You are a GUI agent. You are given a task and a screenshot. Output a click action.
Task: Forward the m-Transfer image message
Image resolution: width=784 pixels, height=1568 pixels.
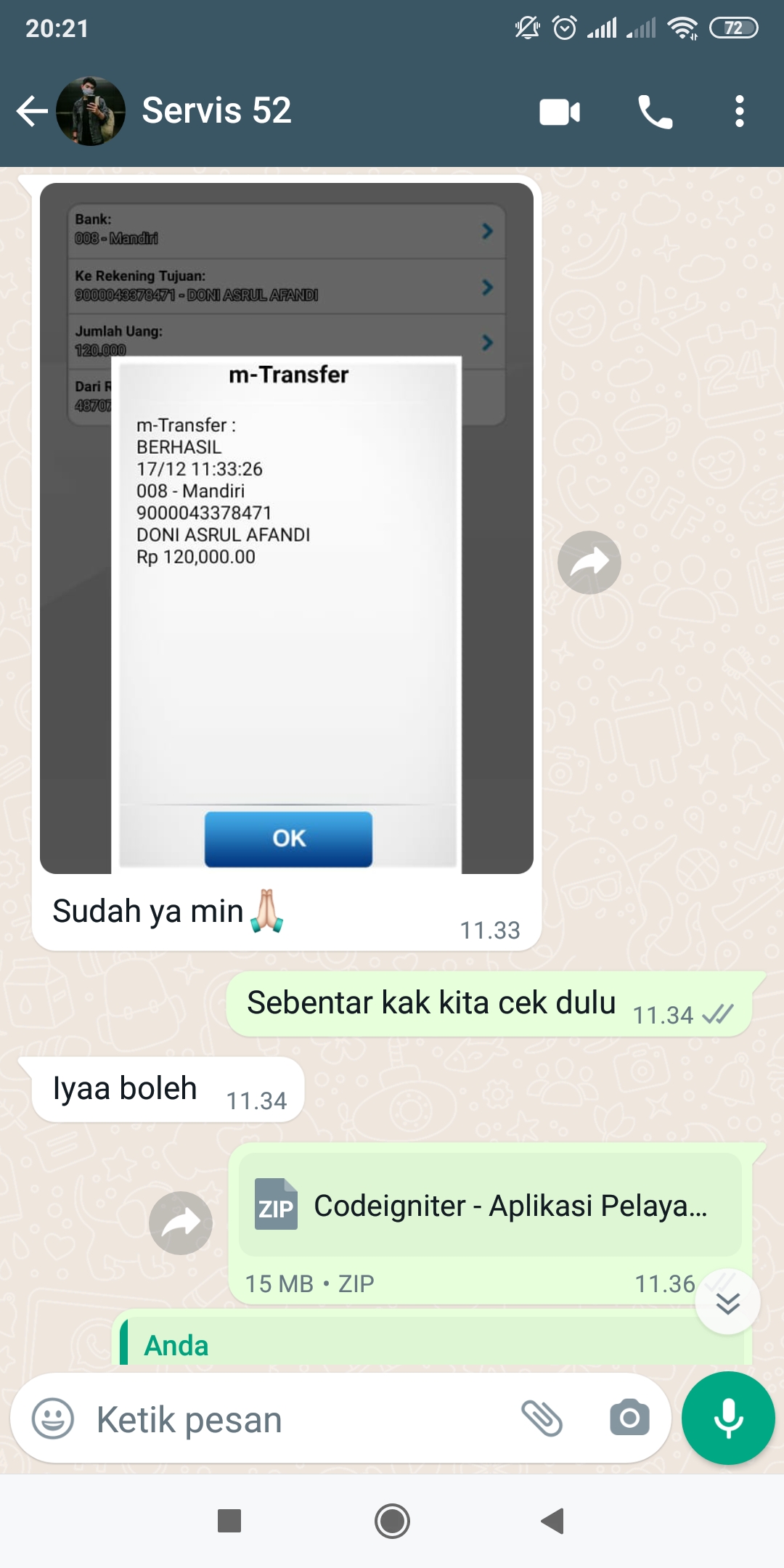(589, 563)
